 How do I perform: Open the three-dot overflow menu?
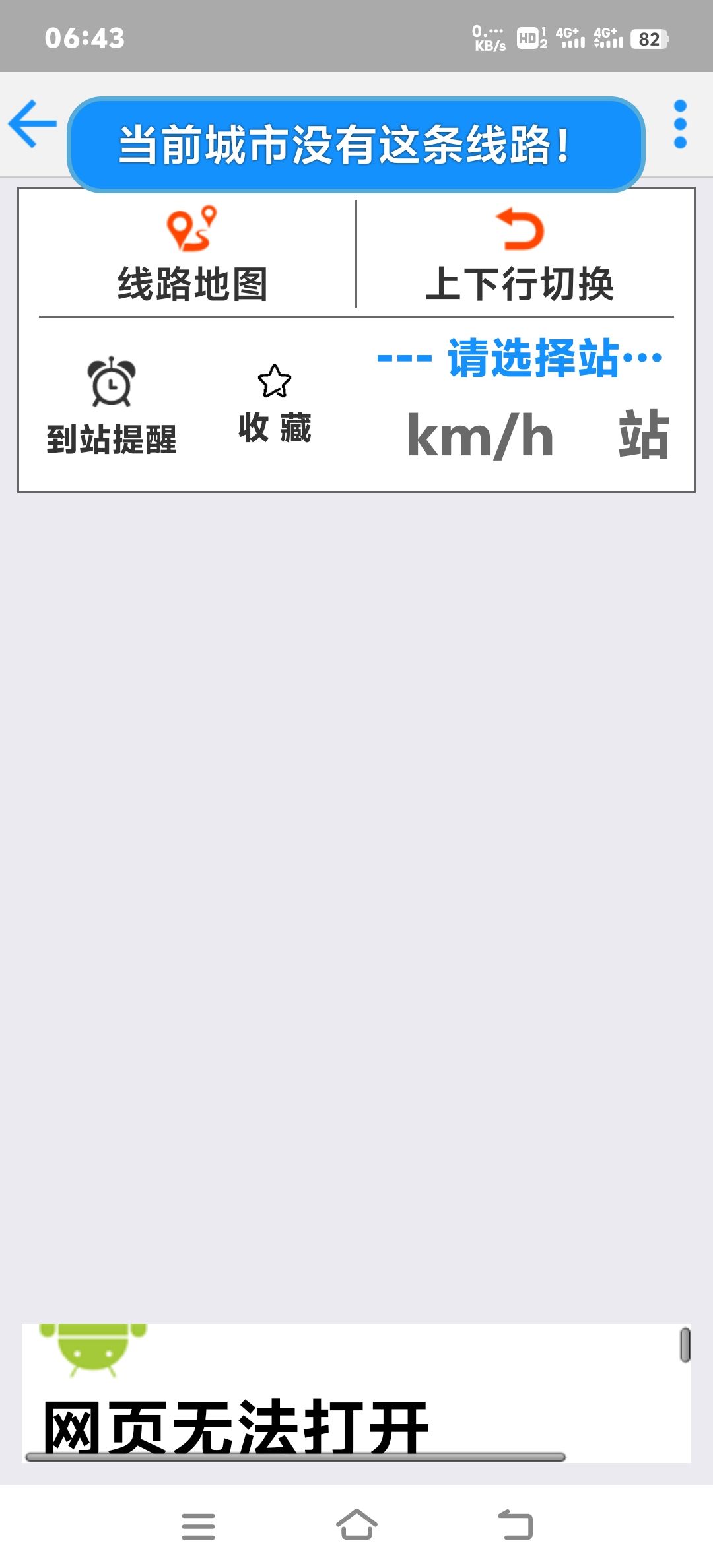tap(680, 124)
